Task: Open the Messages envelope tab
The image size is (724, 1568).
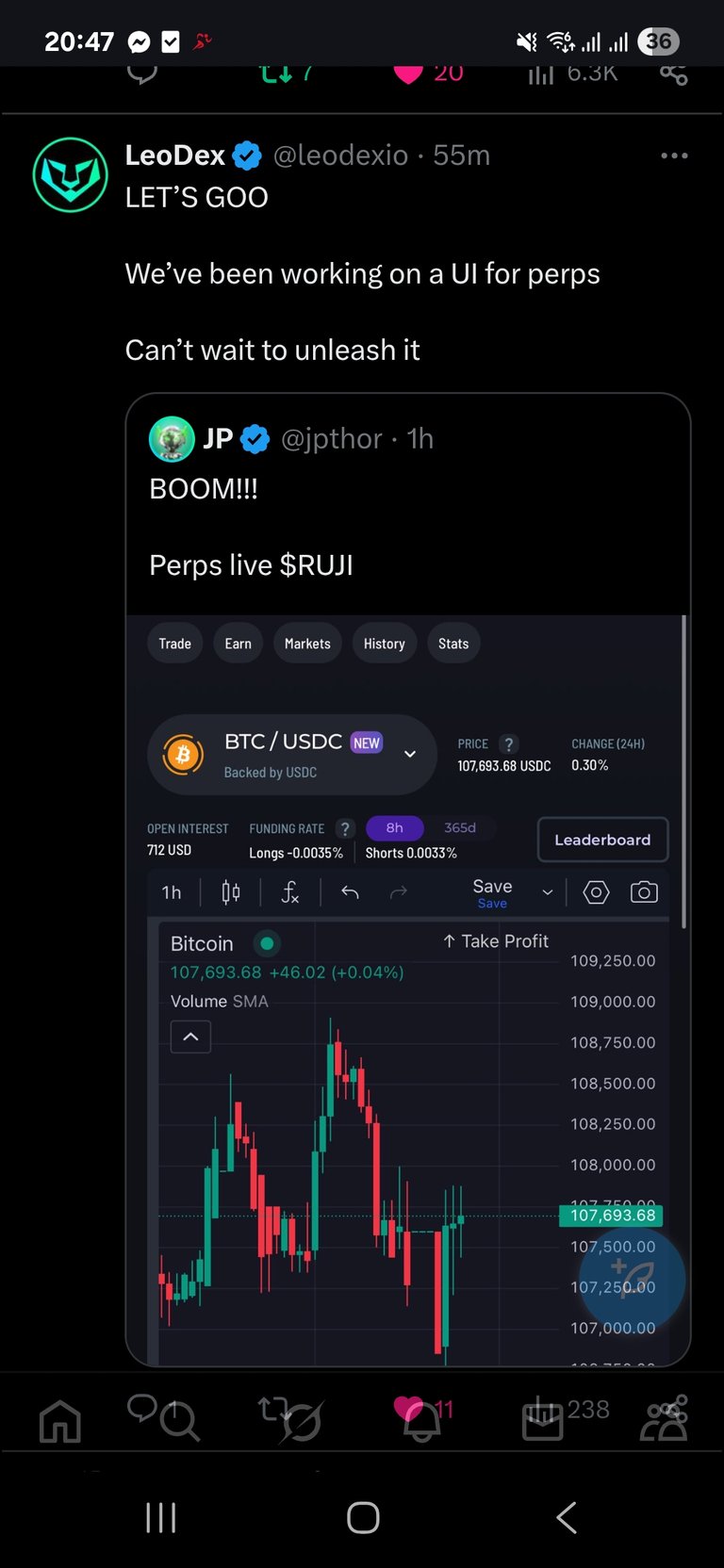Action: coord(542,1421)
